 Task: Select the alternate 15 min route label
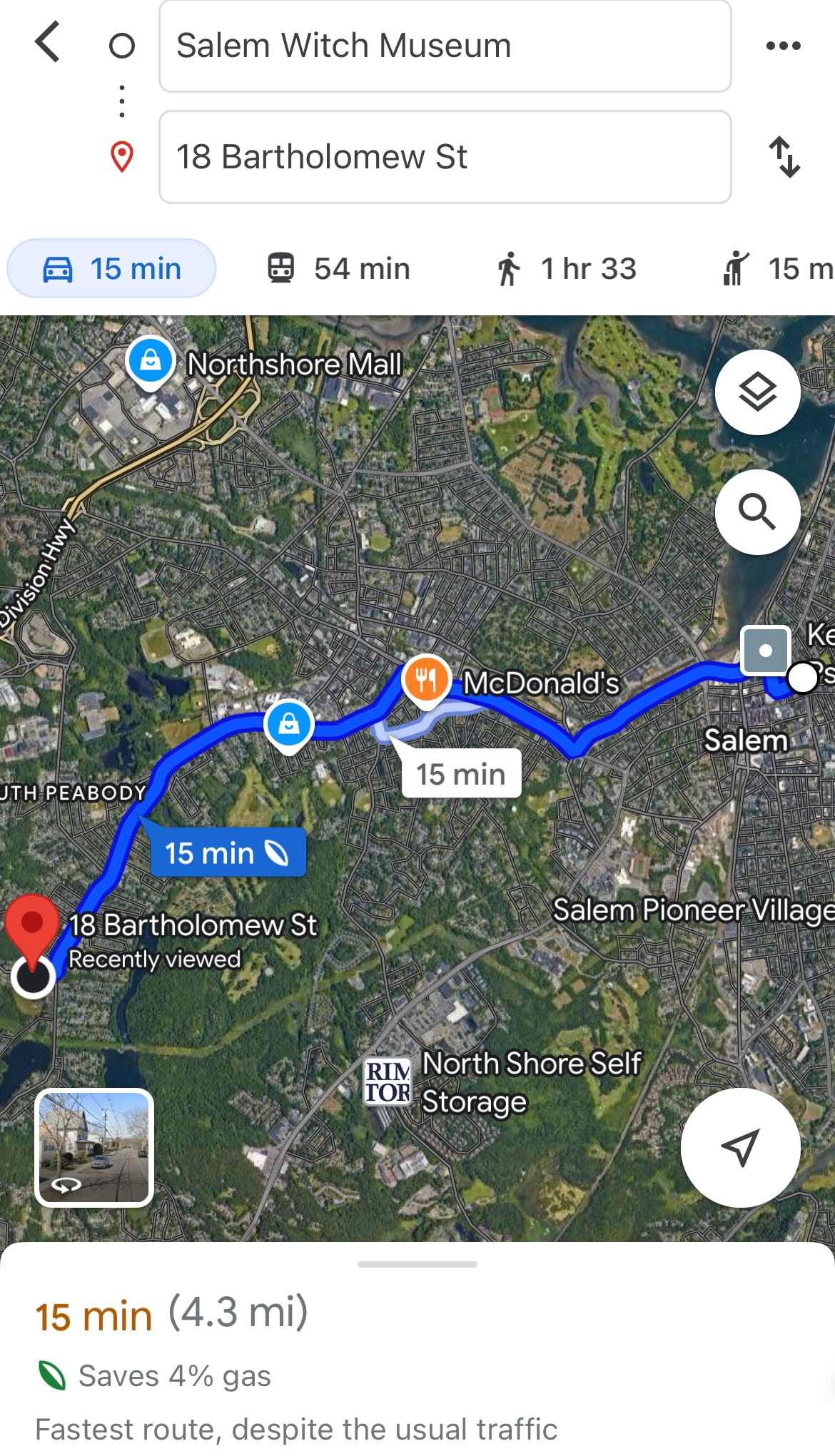[x=461, y=774]
